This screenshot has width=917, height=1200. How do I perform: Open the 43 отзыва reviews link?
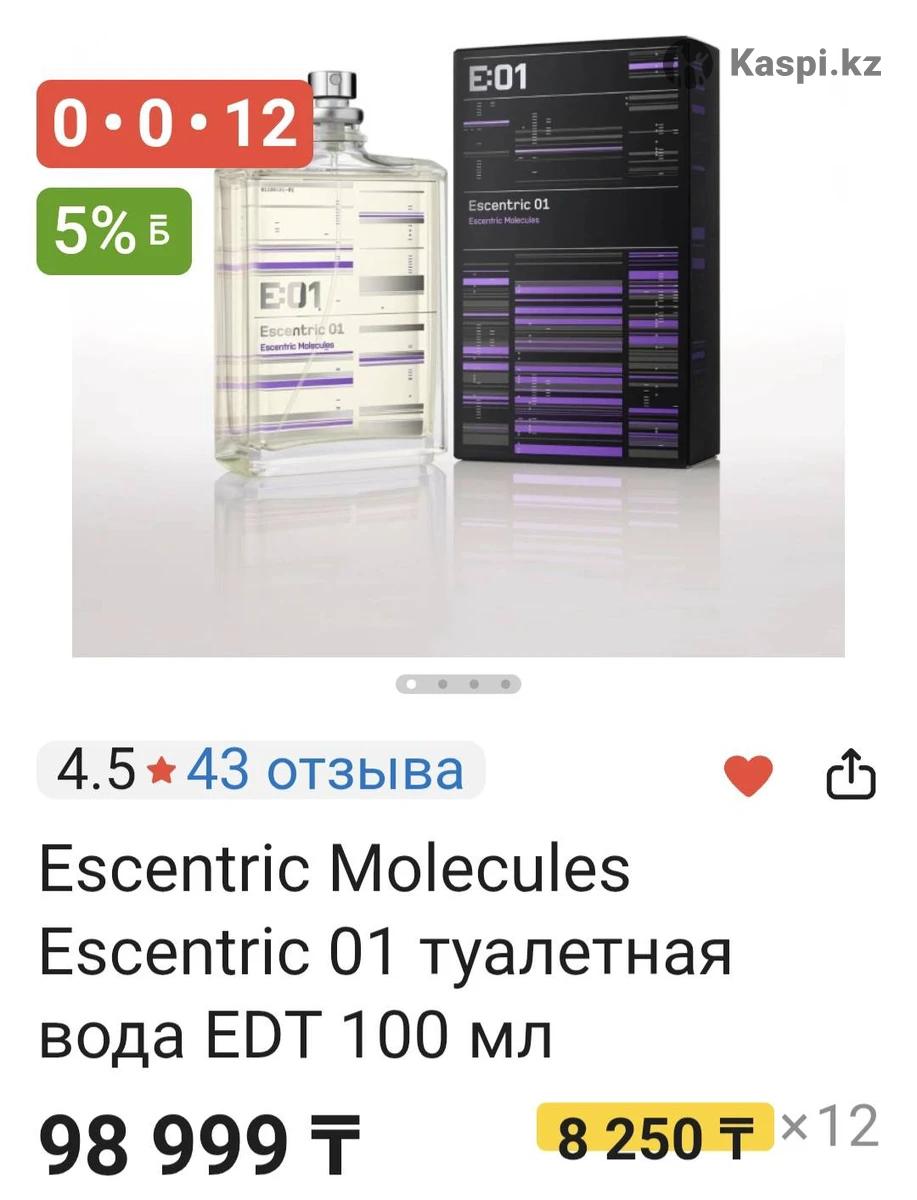[x=325, y=771]
